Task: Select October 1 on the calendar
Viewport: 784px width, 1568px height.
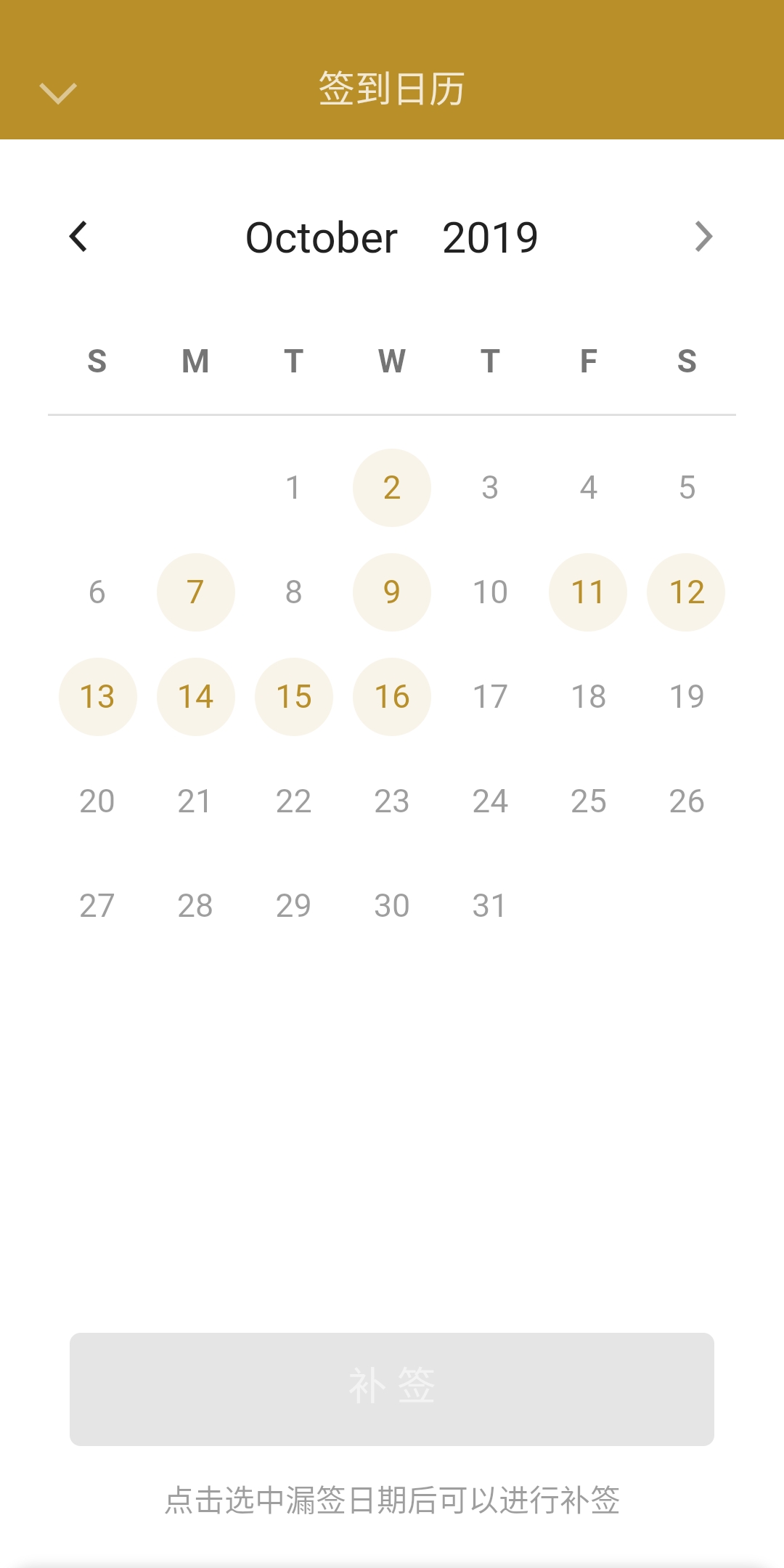Action: (293, 488)
